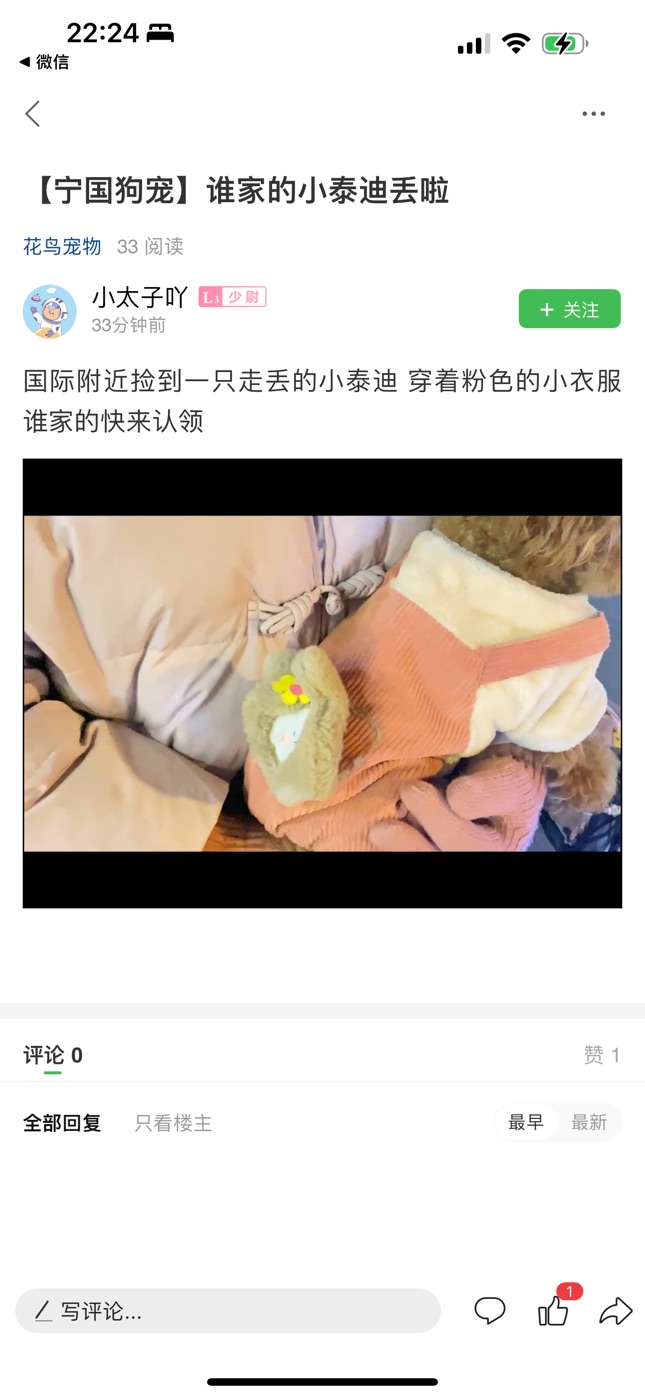Follow the author with the 关注 button
645x1398 pixels.
point(569,309)
